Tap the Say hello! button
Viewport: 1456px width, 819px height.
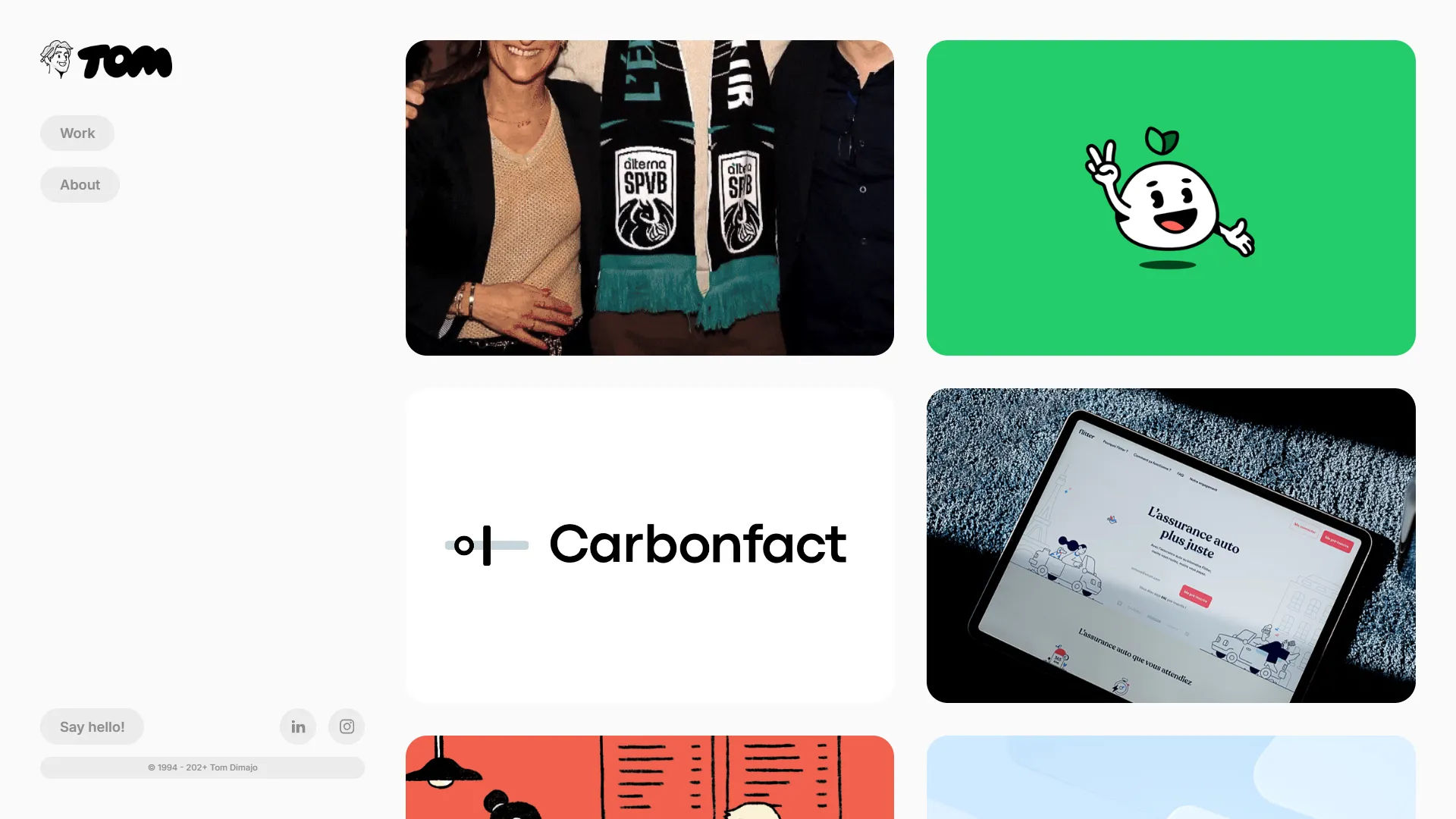pyautogui.click(x=92, y=726)
